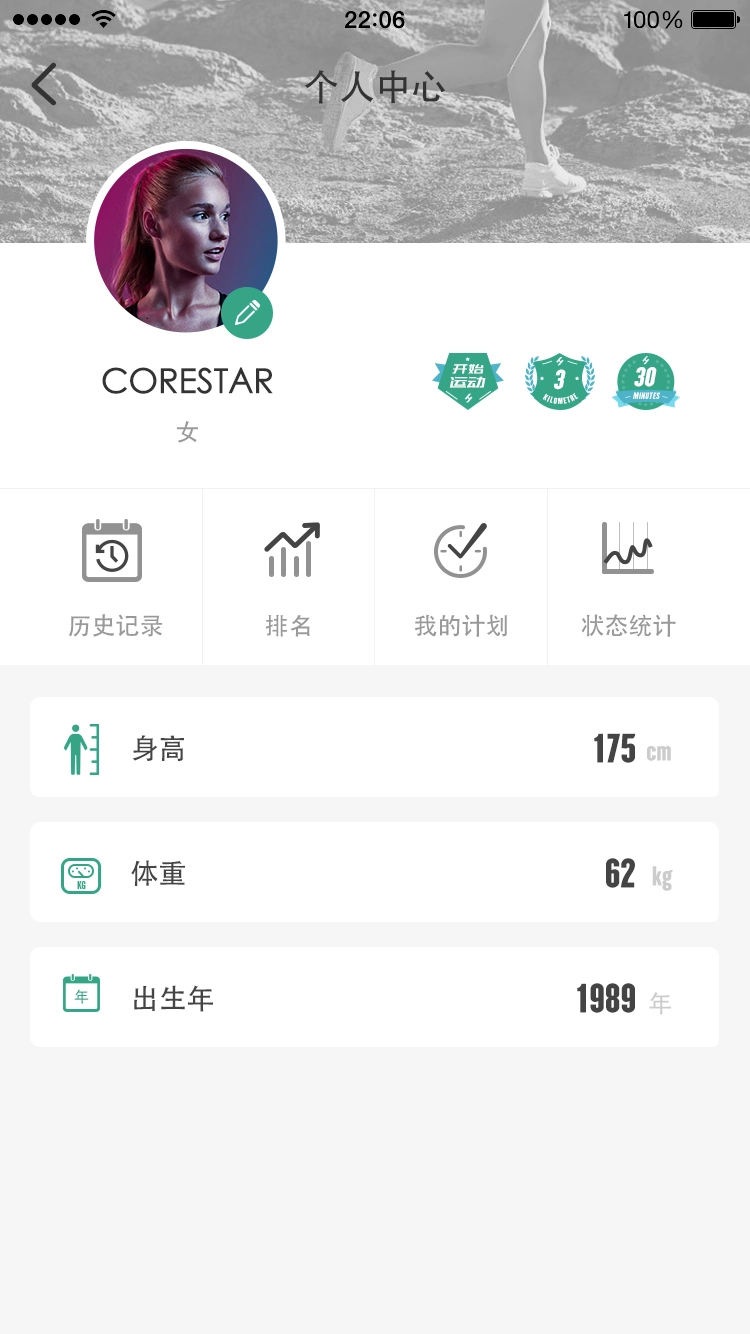Tap the battery indicator in the status bar
This screenshot has height=1334, width=750.
[716, 18]
